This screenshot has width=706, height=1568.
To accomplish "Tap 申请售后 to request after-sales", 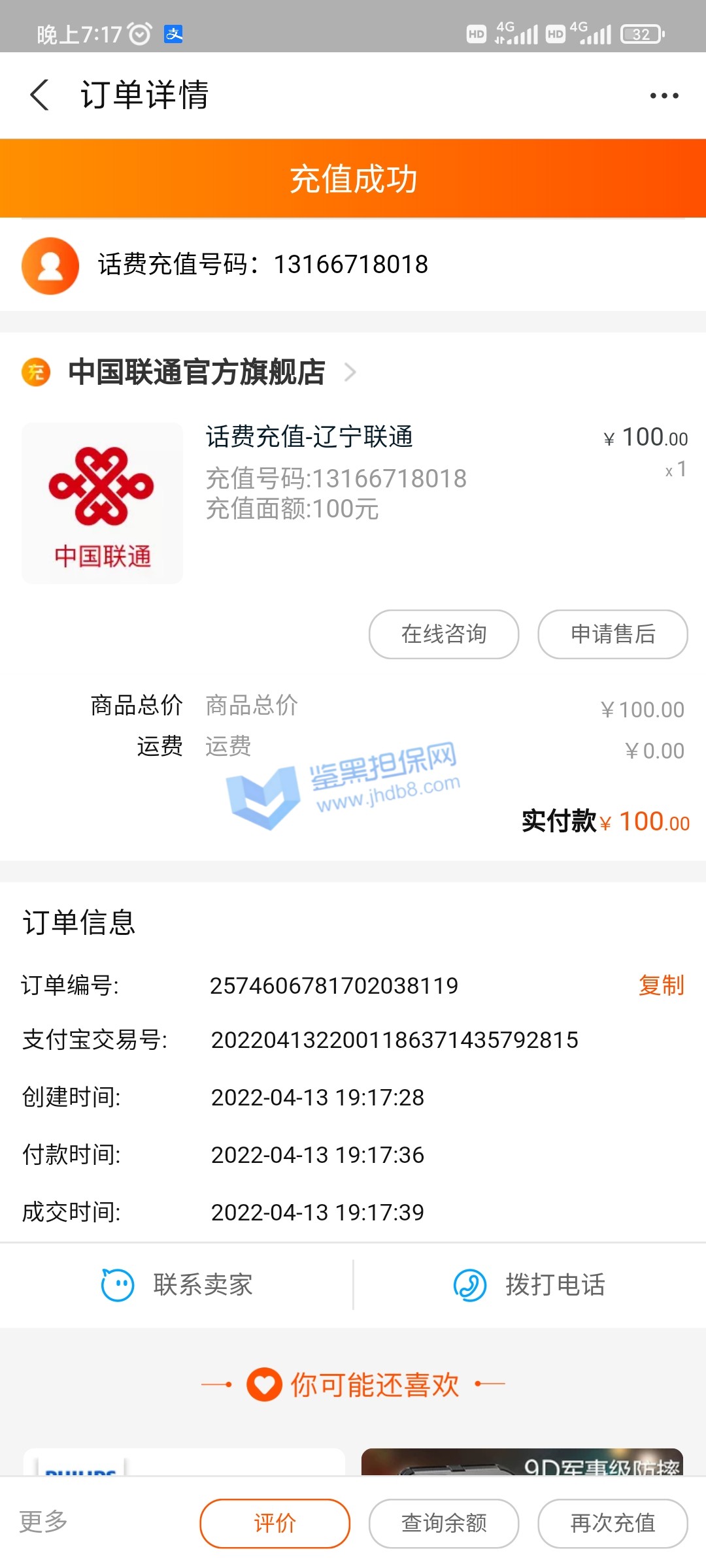I will [x=613, y=634].
